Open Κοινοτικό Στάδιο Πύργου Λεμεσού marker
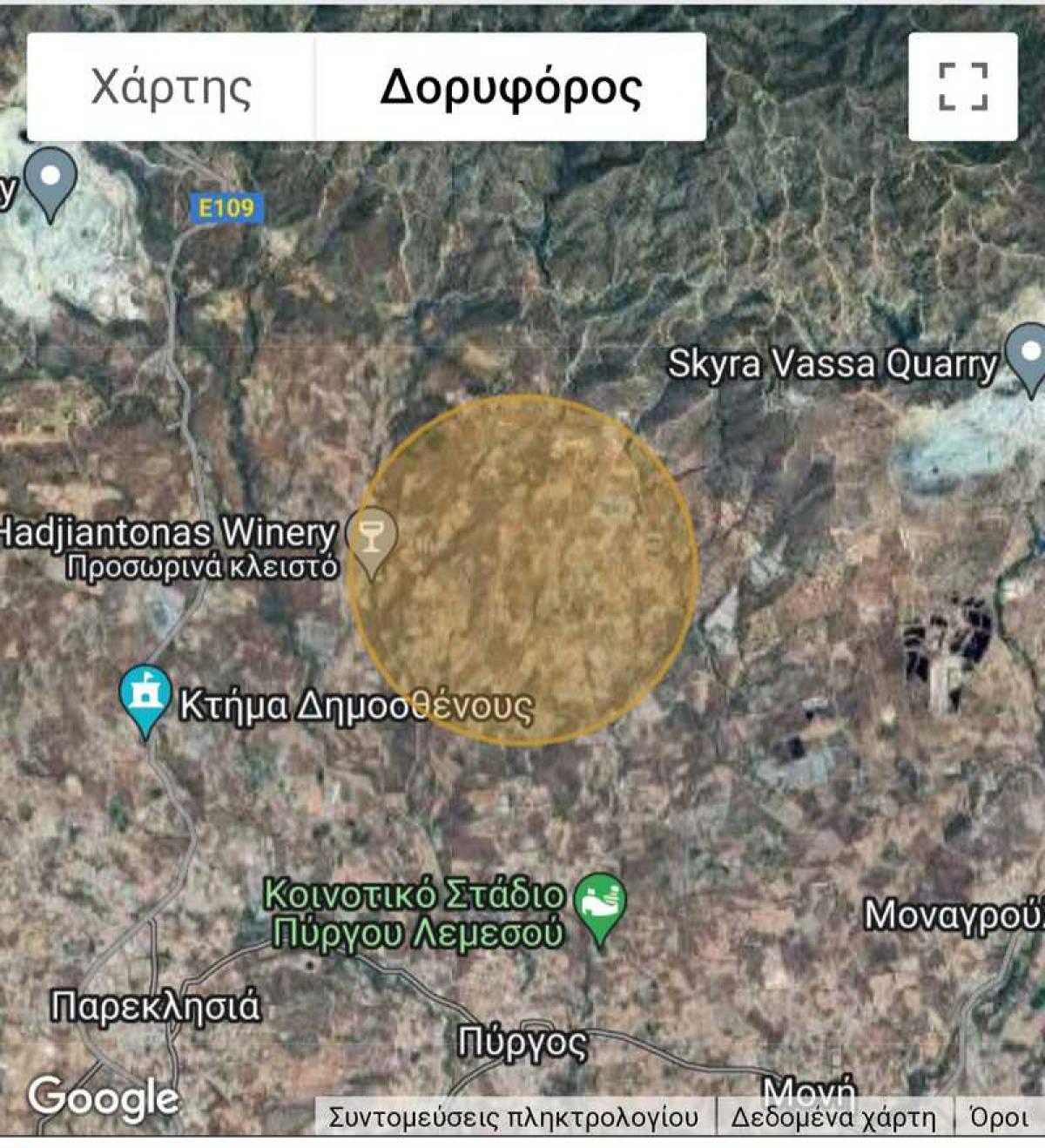This screenshot has height=1148, width=1045. [x=601, y=904]
